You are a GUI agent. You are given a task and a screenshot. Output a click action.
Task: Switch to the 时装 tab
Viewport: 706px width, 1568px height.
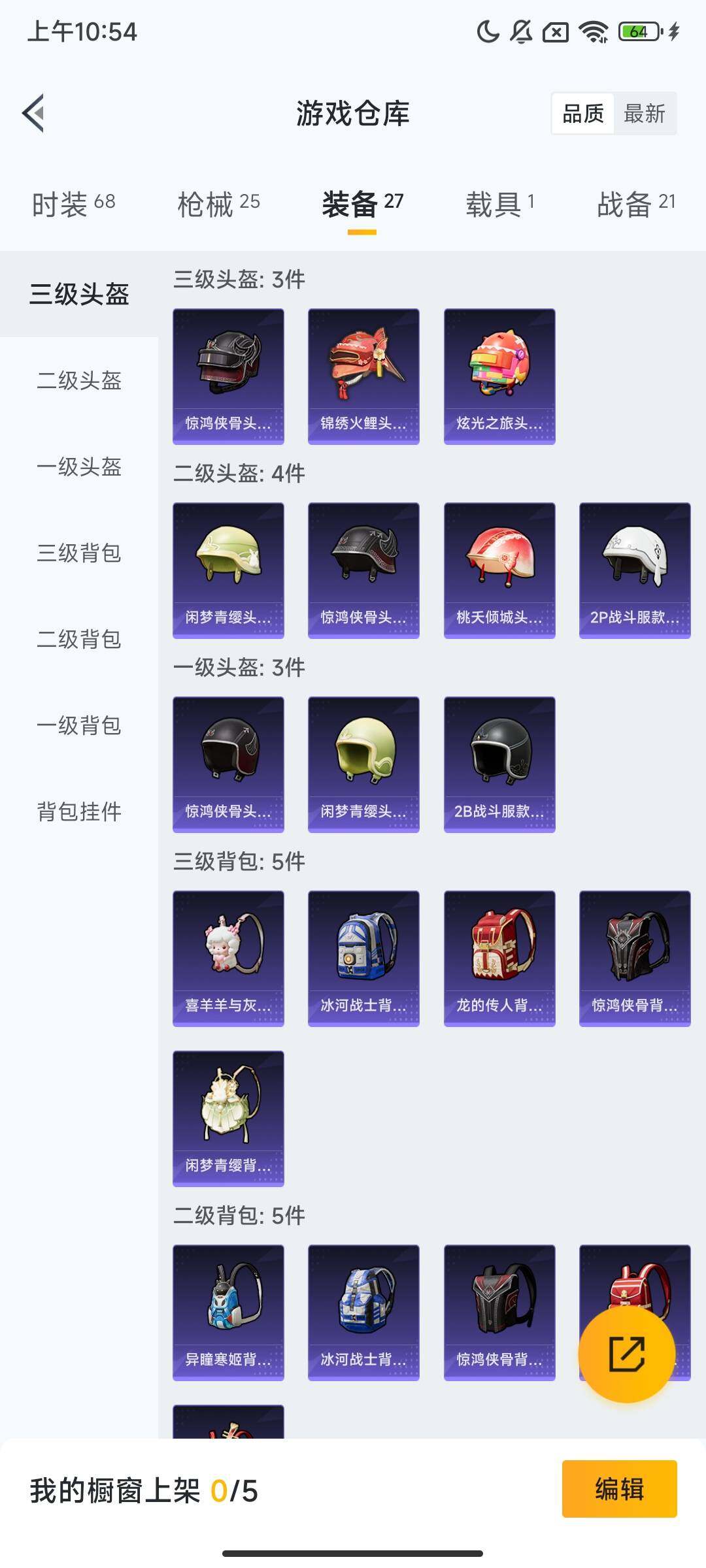point(73,204)
